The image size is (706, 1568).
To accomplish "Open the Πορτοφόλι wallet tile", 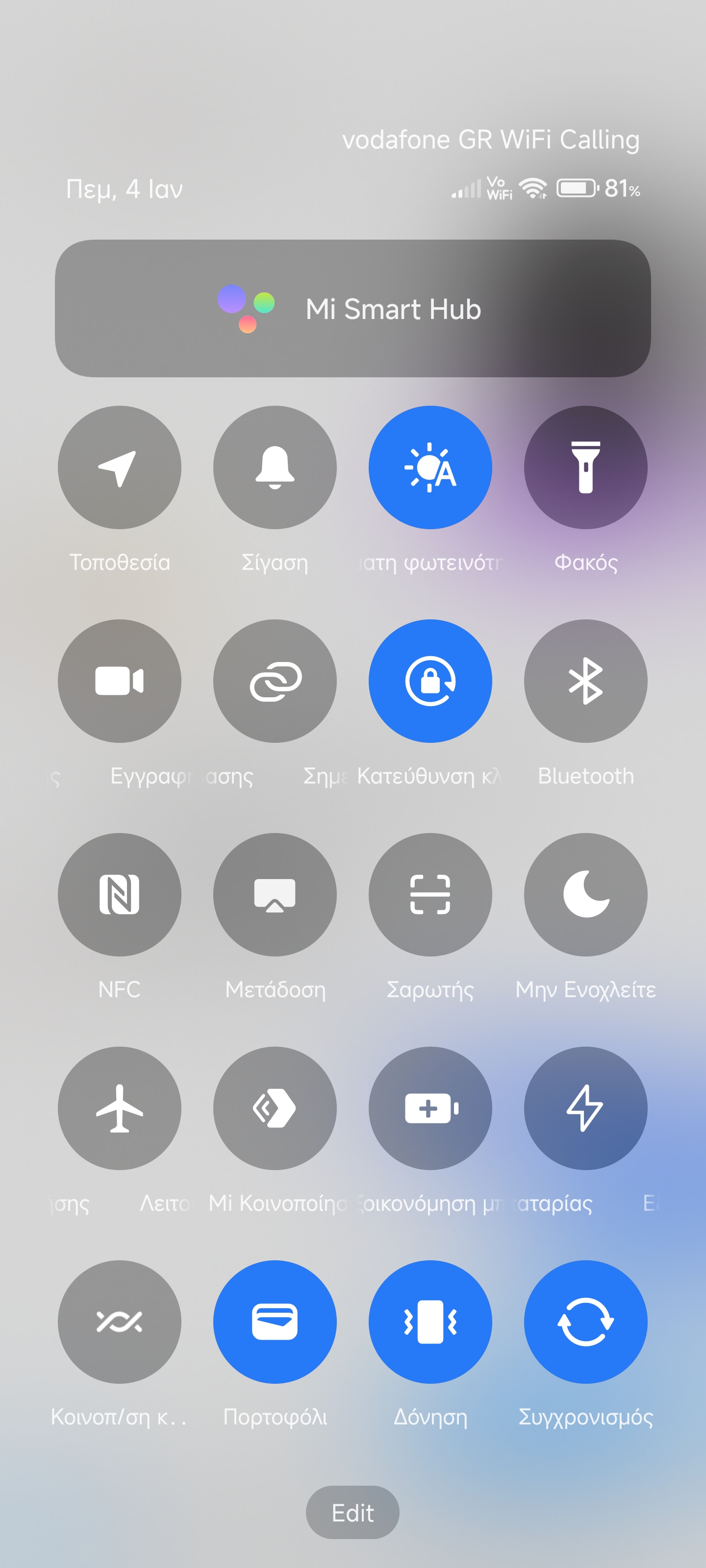I will click(275, 1322).
